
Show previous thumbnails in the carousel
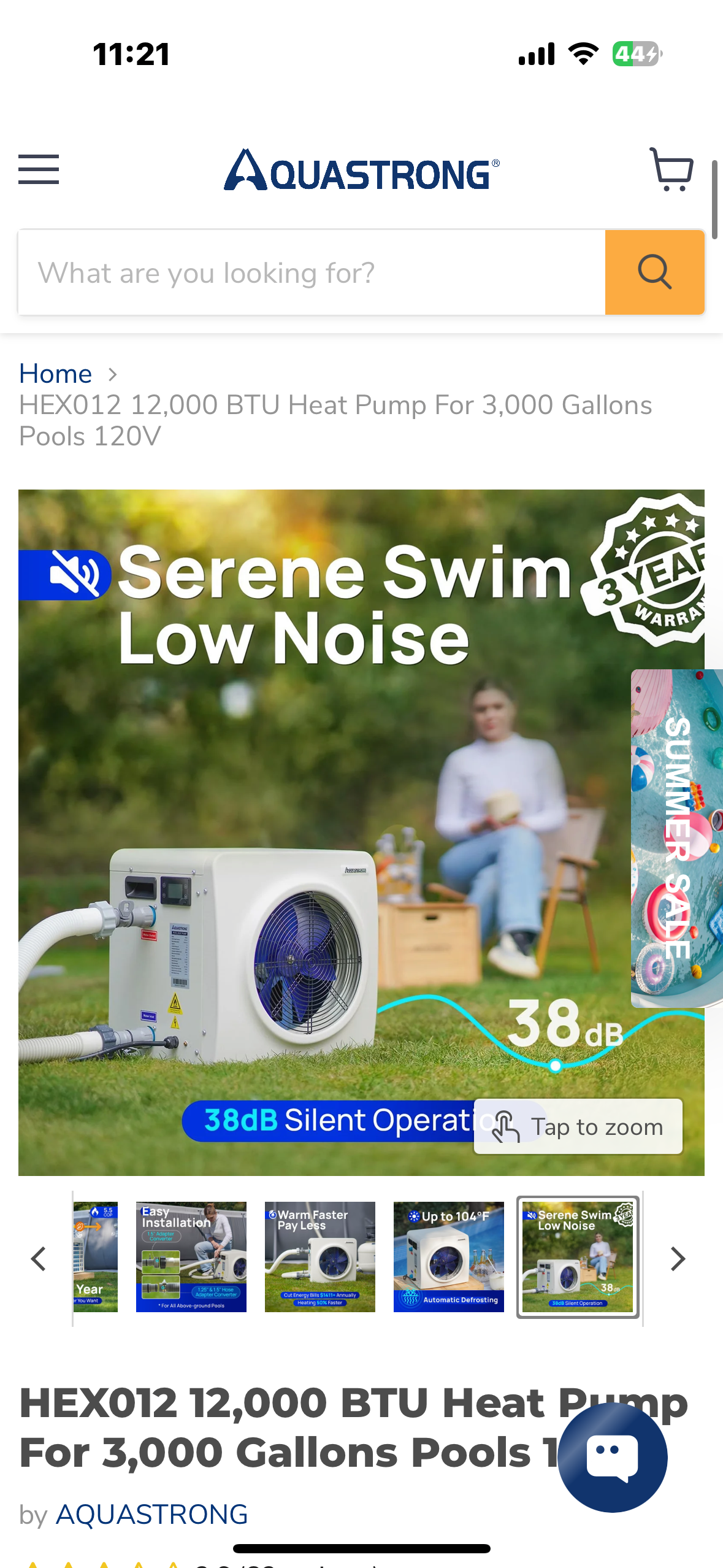(39, 1259)
